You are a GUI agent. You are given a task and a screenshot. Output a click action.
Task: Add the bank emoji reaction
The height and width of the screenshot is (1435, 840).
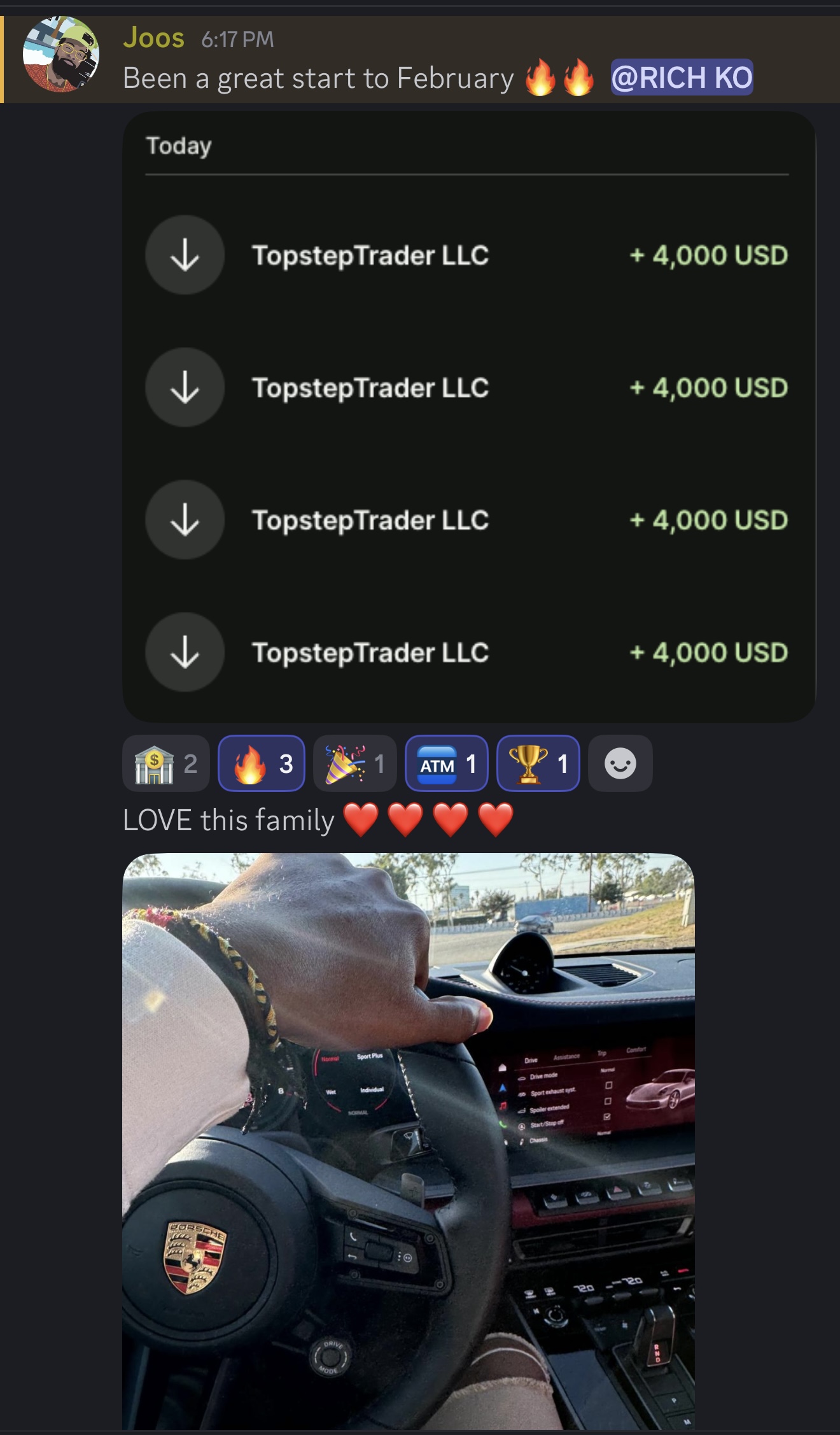coord(166,763)
